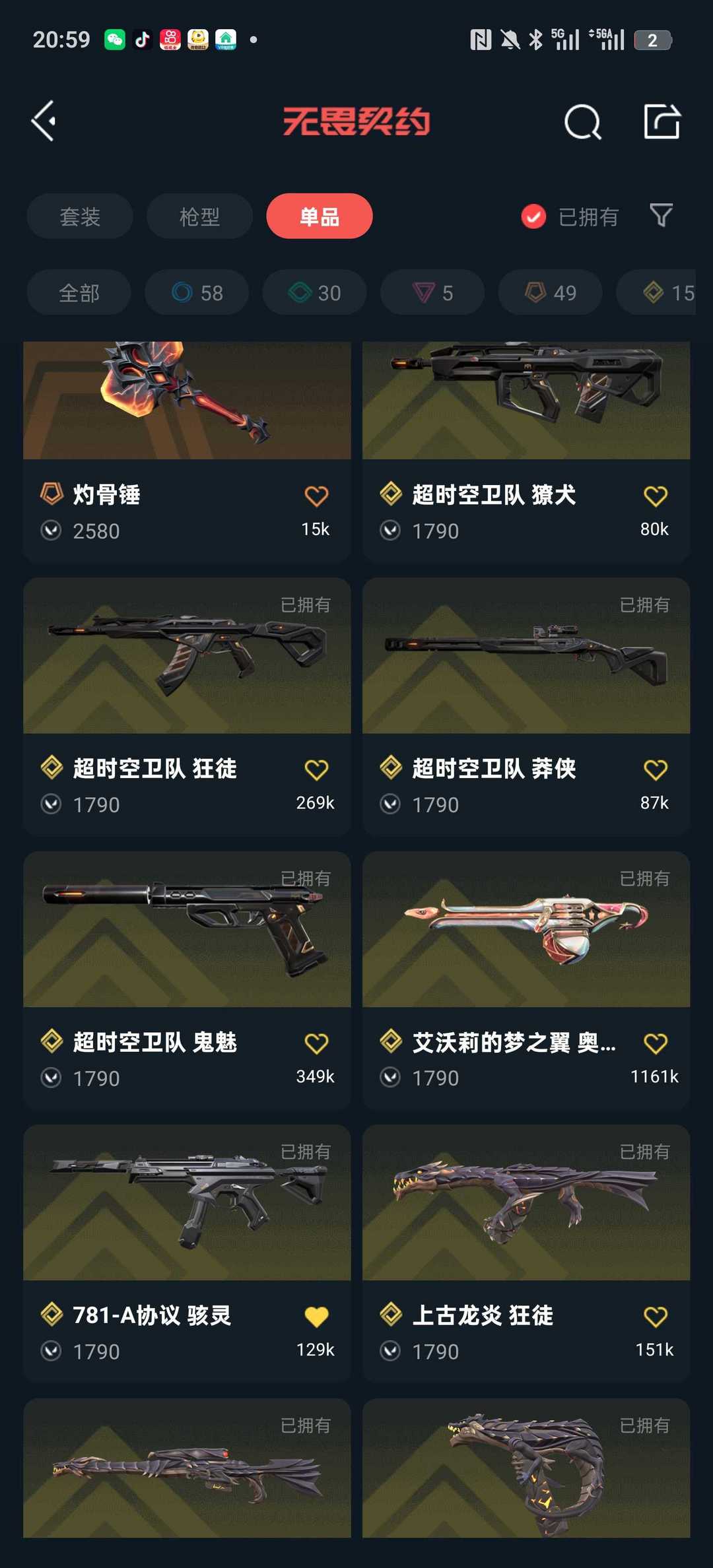Switch to the 套装 tab
The width and height of the screenshot is (713, 1568).
click(80, 216)
